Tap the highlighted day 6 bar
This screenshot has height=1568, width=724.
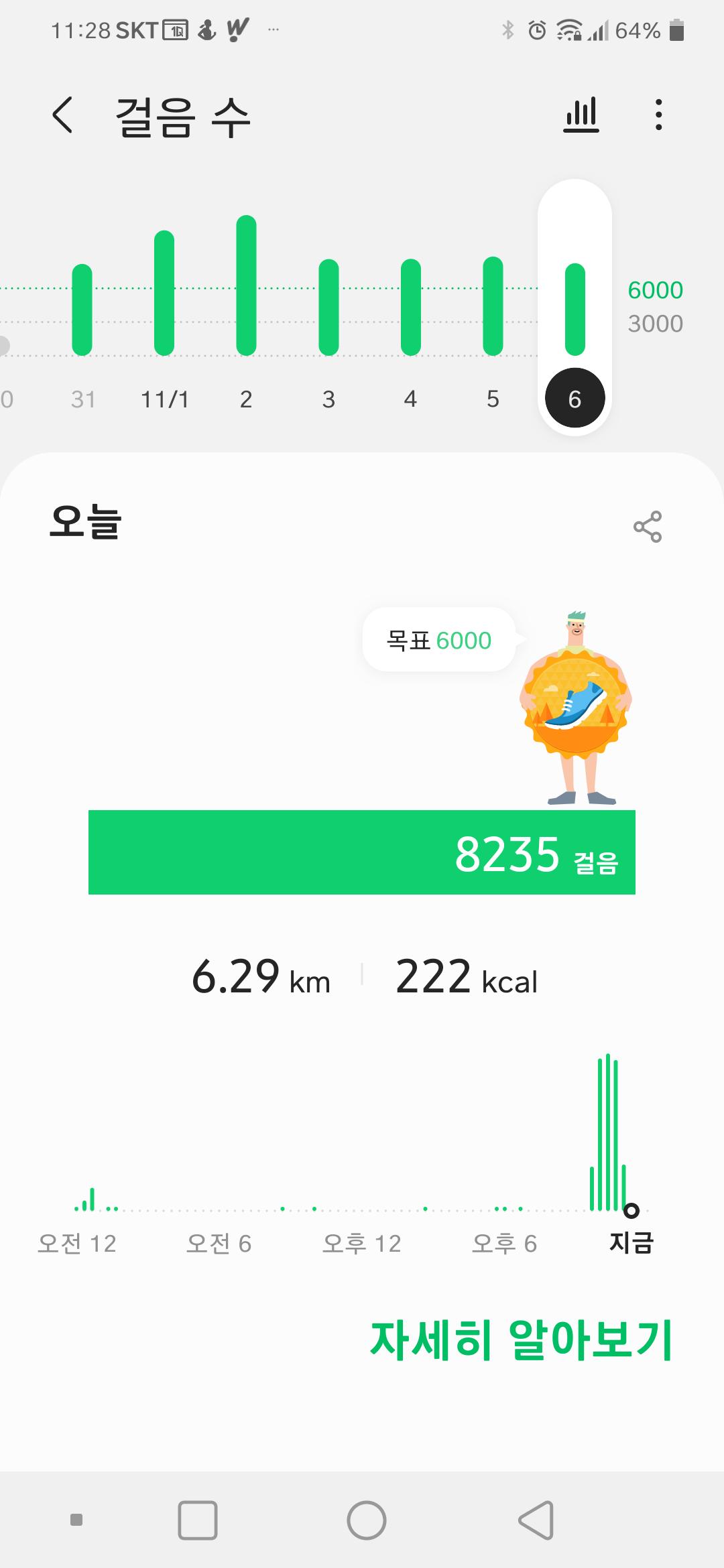[x=575, y=309]
